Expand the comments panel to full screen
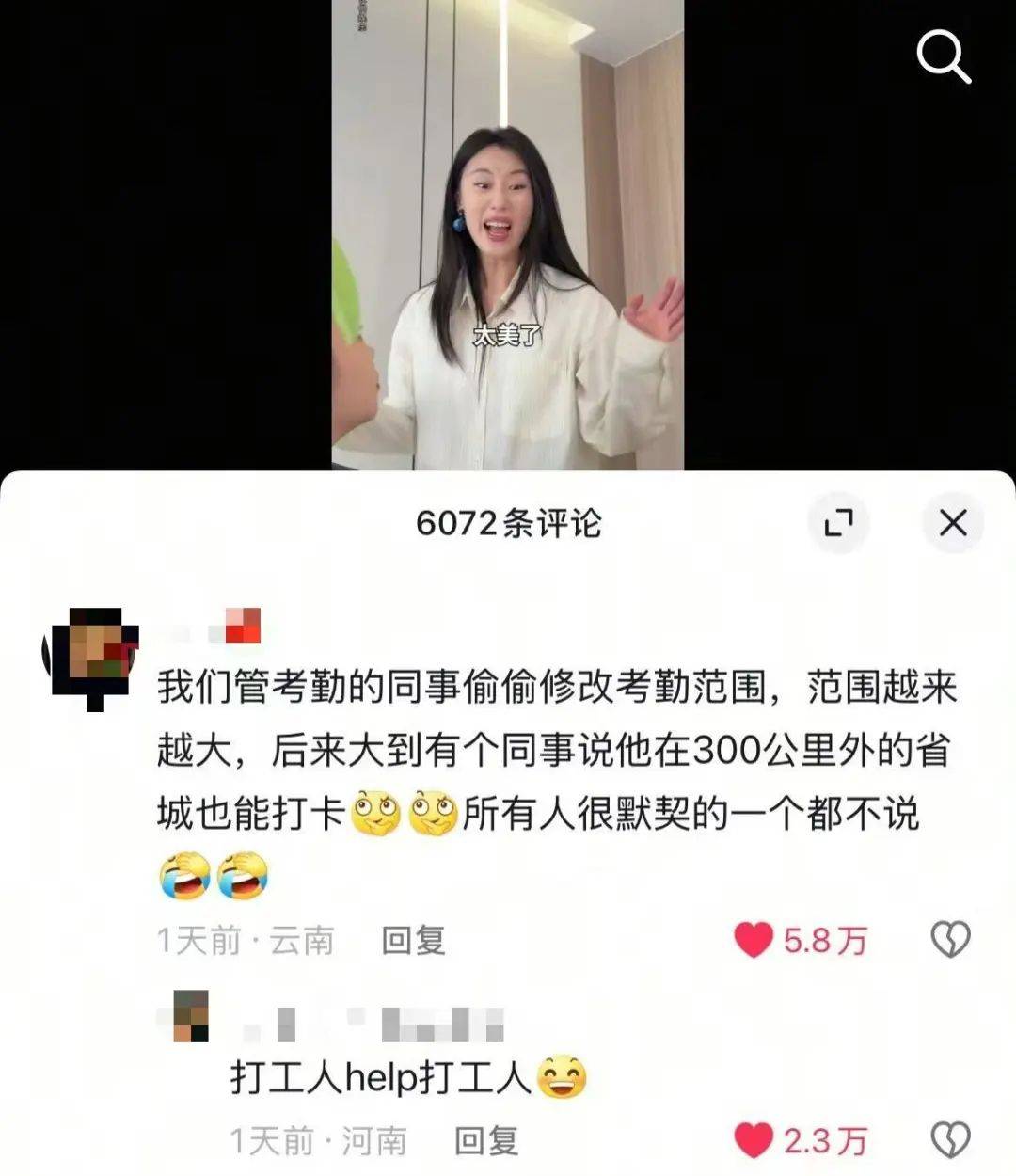This screenshot has height=1176, width=1016. click(x=838, y=522)
